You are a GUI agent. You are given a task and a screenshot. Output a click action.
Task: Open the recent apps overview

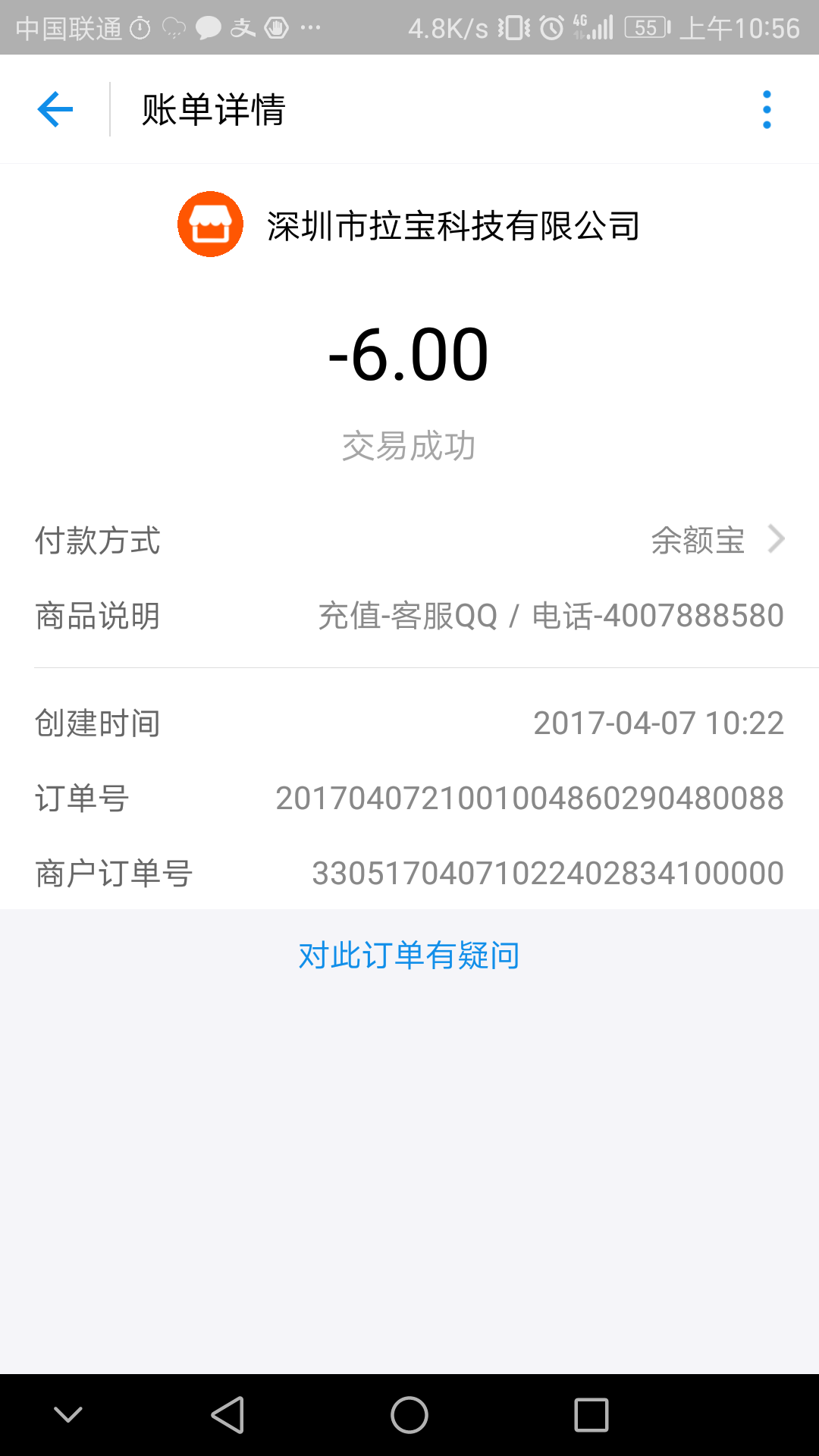point(591,1415)
